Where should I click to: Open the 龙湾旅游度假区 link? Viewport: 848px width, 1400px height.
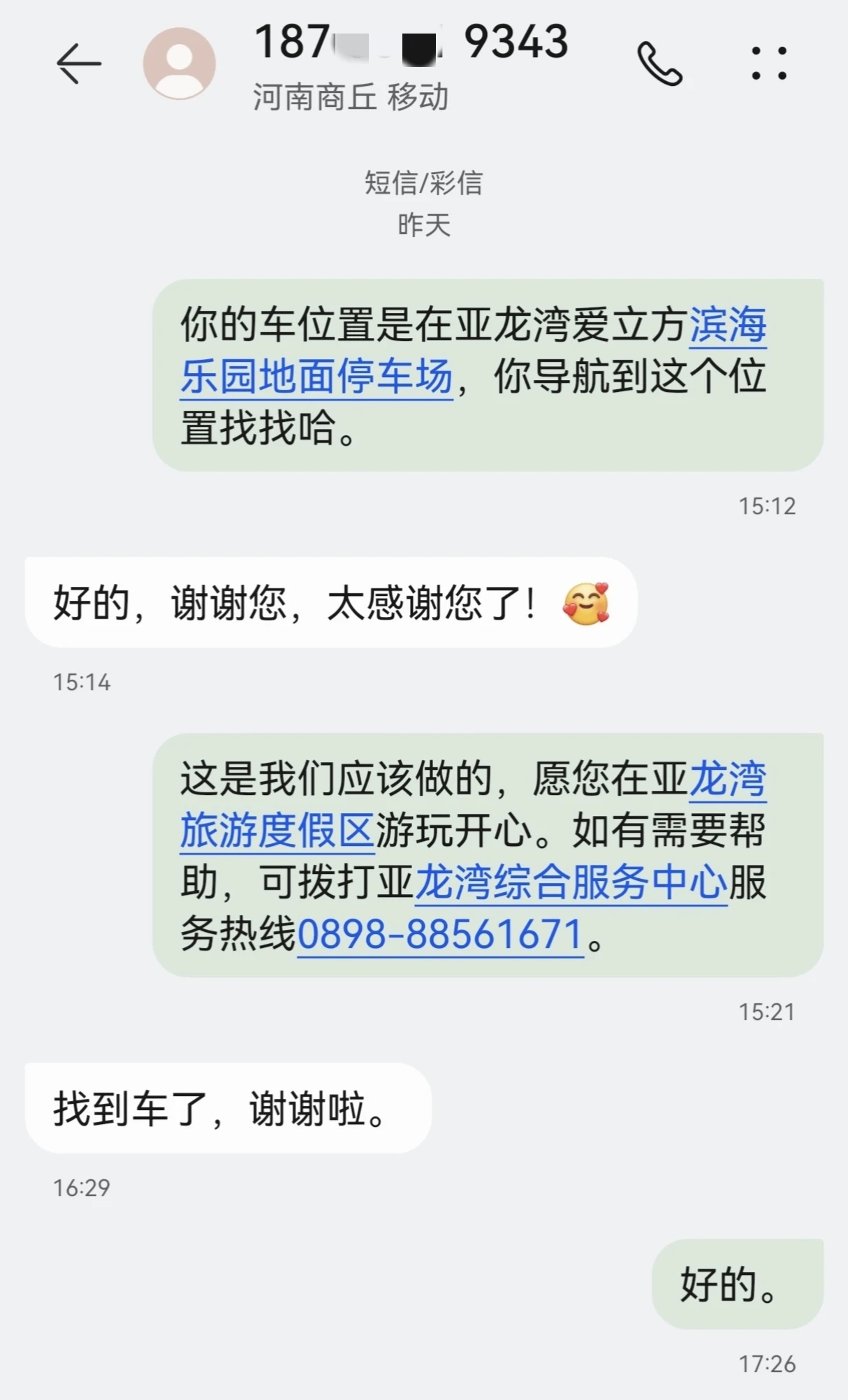pos(277,830)
